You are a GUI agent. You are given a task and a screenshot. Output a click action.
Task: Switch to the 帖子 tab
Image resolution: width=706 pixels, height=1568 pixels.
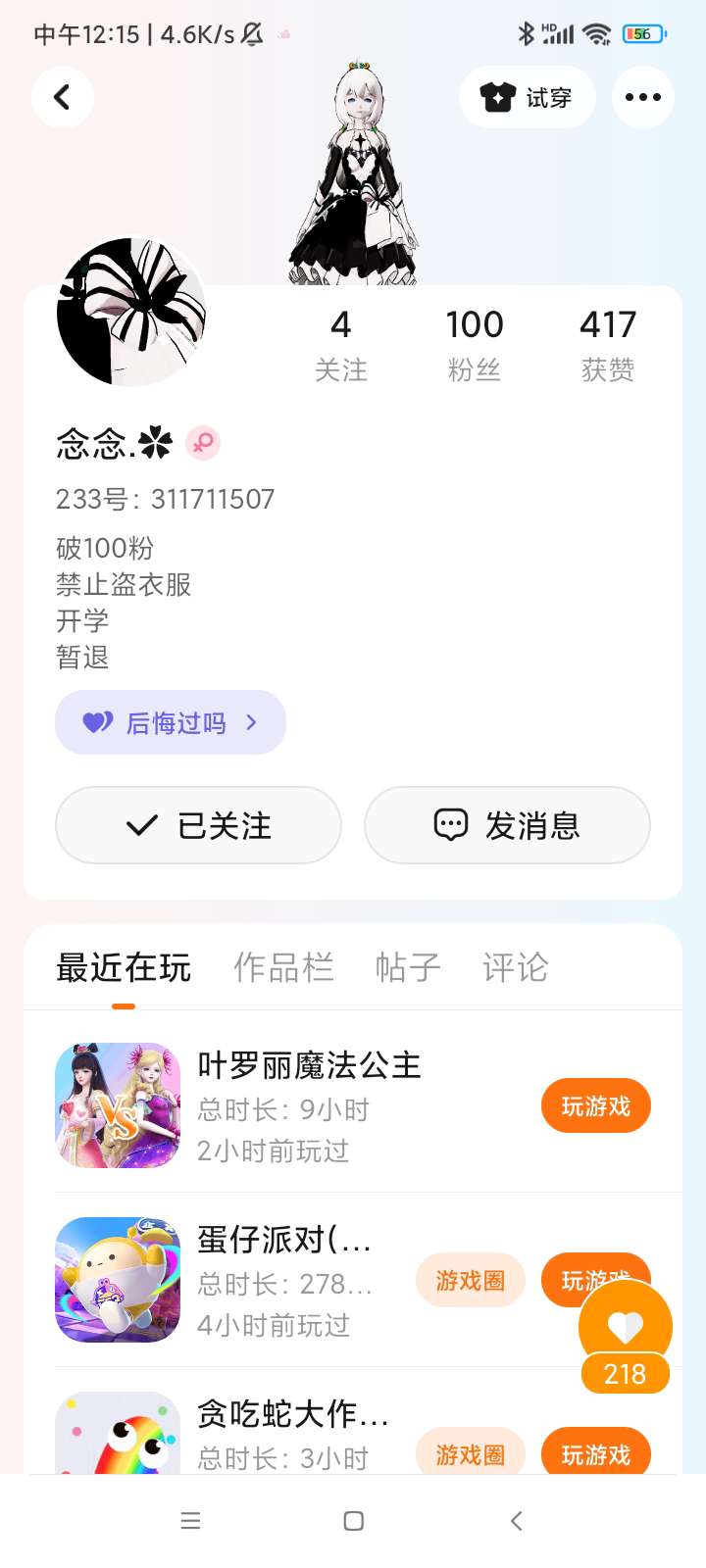click(x=408, y=967)
